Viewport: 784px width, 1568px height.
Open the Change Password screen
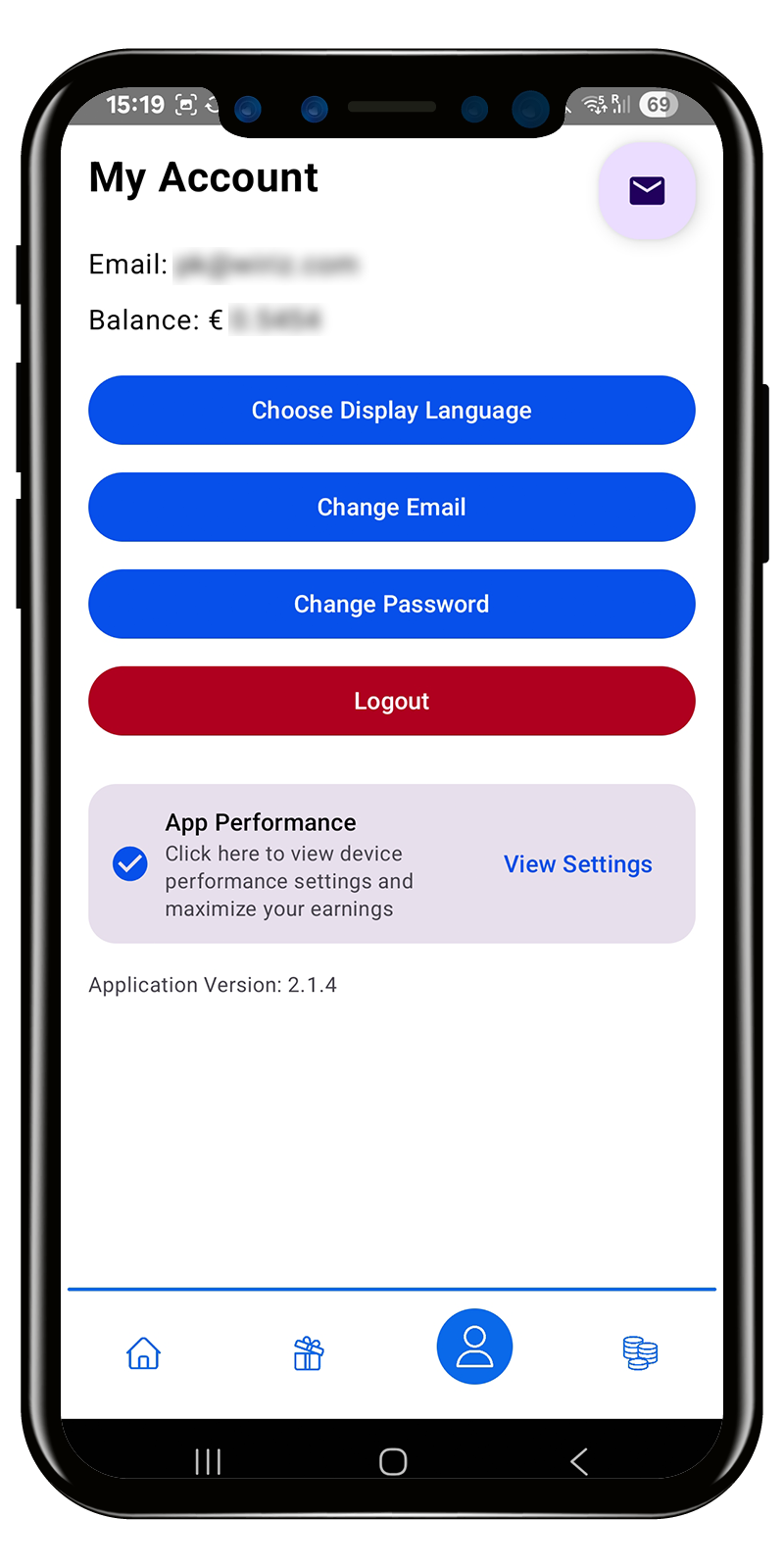(x=392, y=604)
